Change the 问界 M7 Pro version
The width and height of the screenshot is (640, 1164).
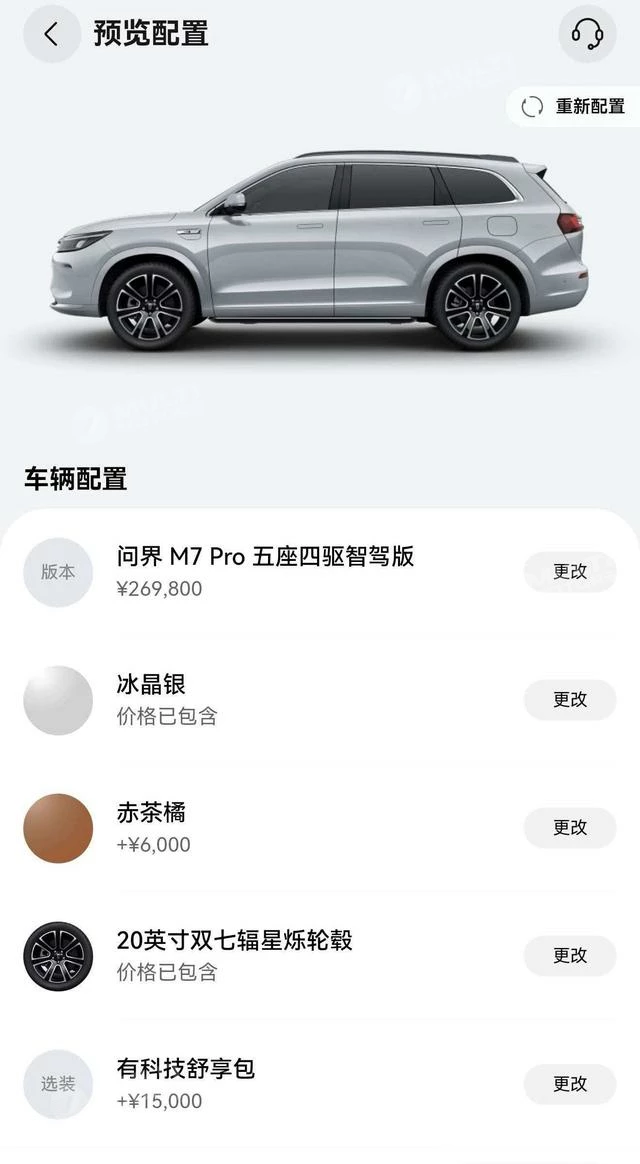[x=570, y=572]
